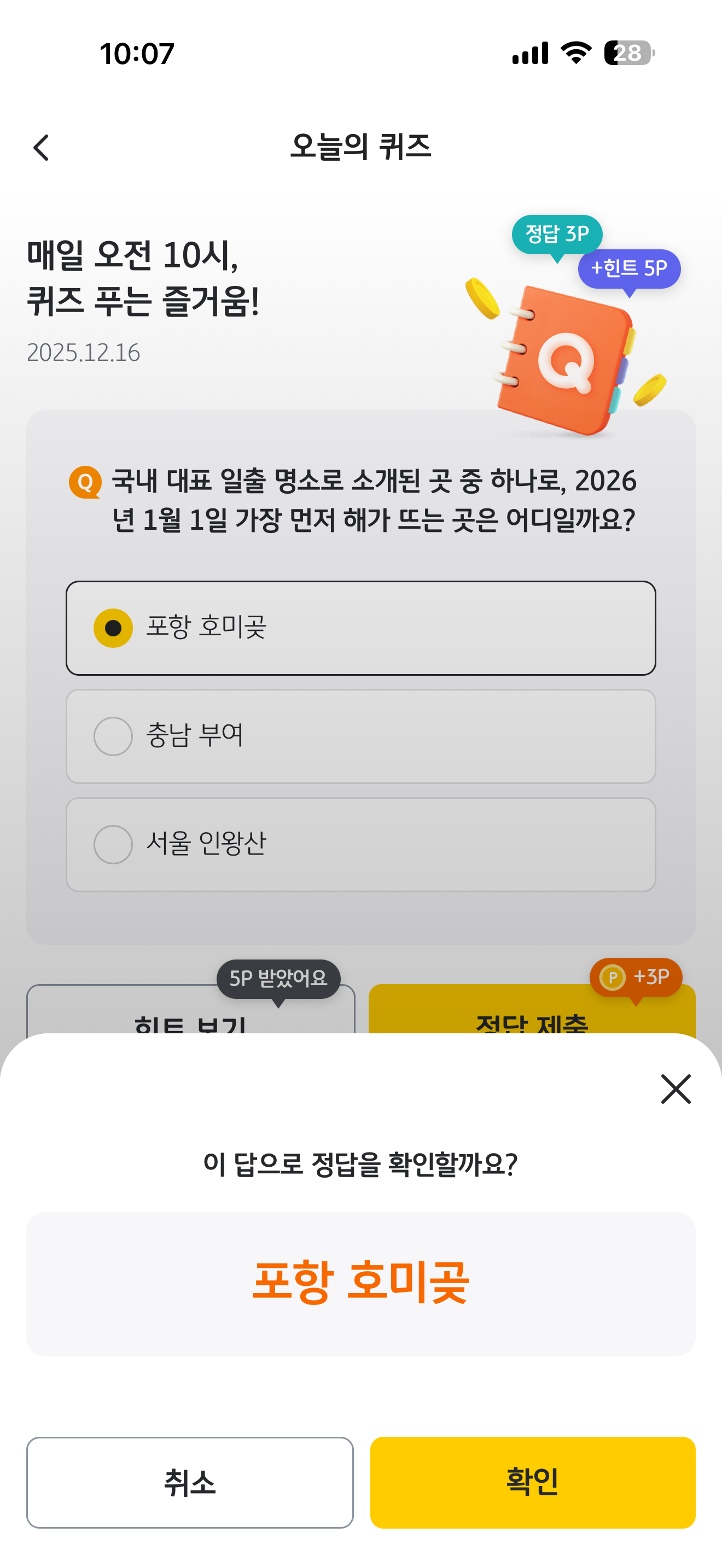
Task: Close the confirmation bottom sheet
Action: [x=676, y=1090]
